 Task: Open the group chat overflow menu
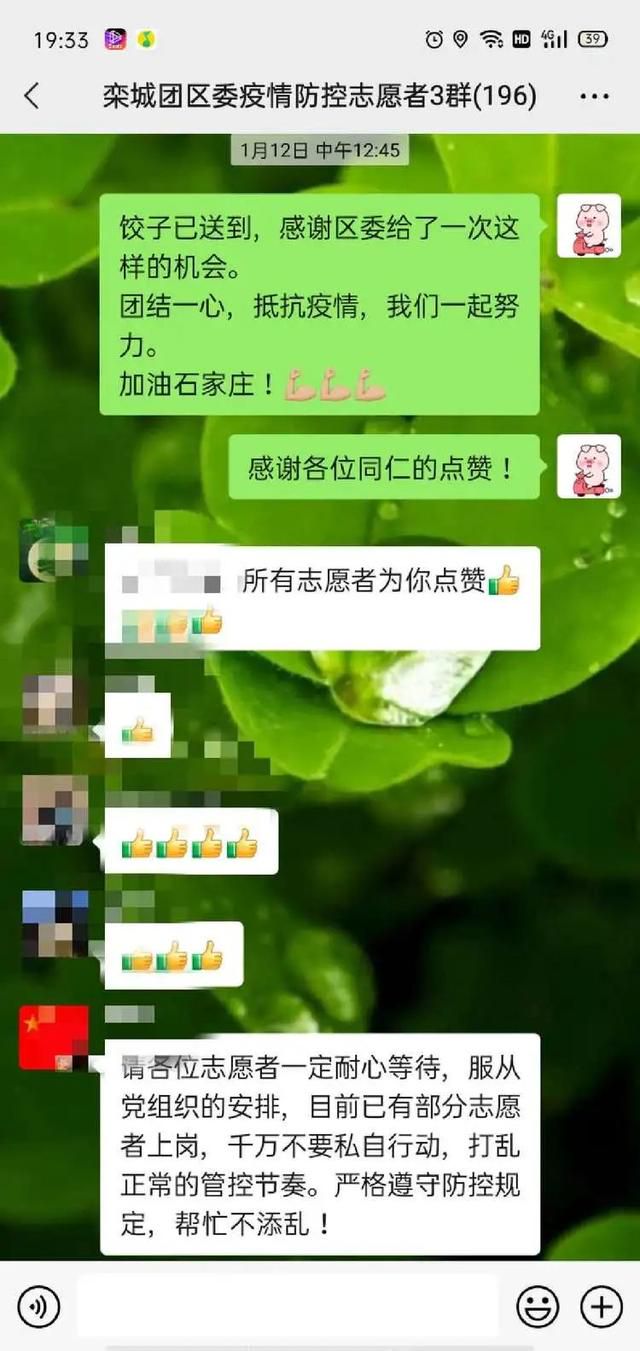pyautogui.click(x=594, y=96)
